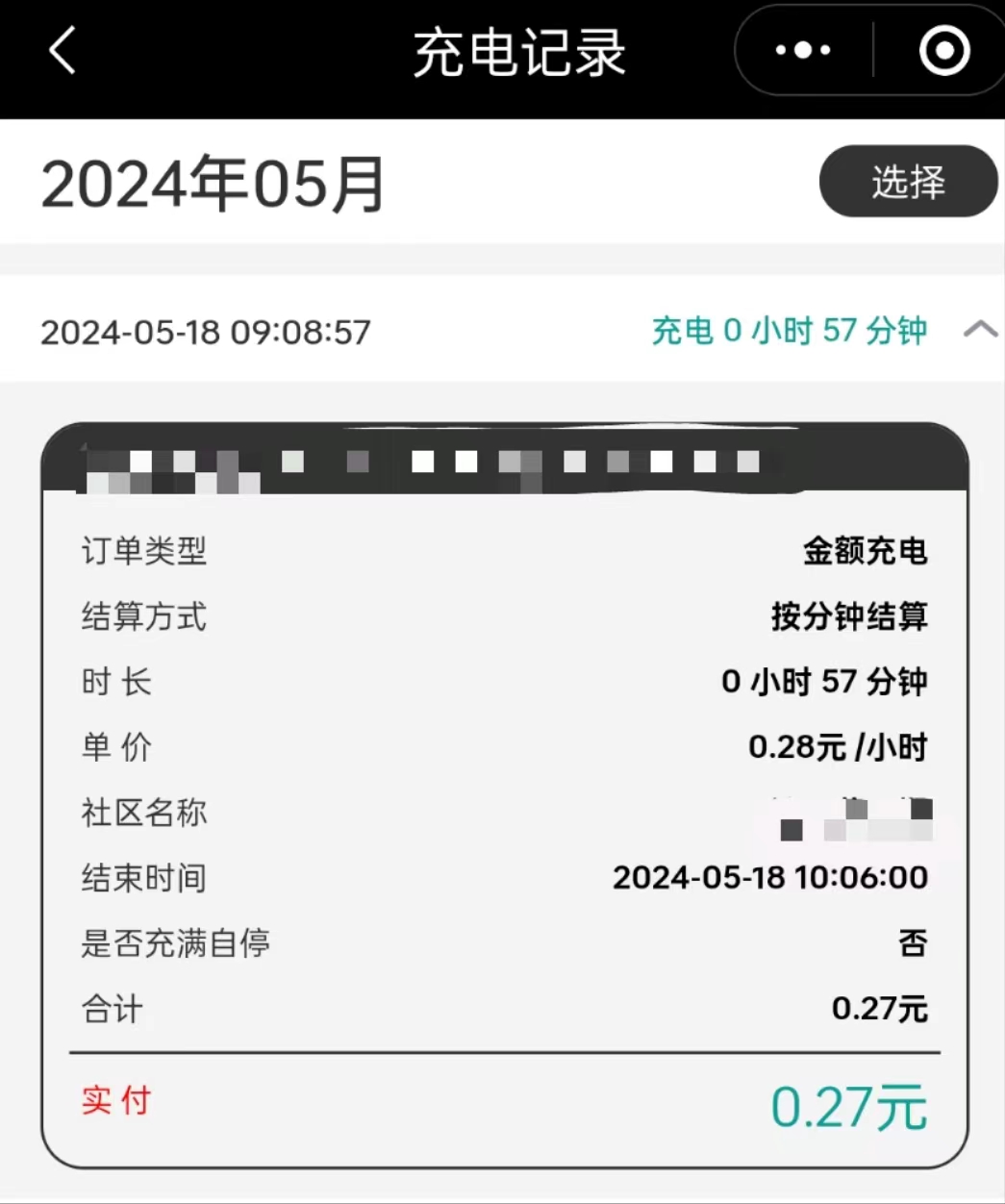Go back from the 充电记录 page

tap(63, 50)
